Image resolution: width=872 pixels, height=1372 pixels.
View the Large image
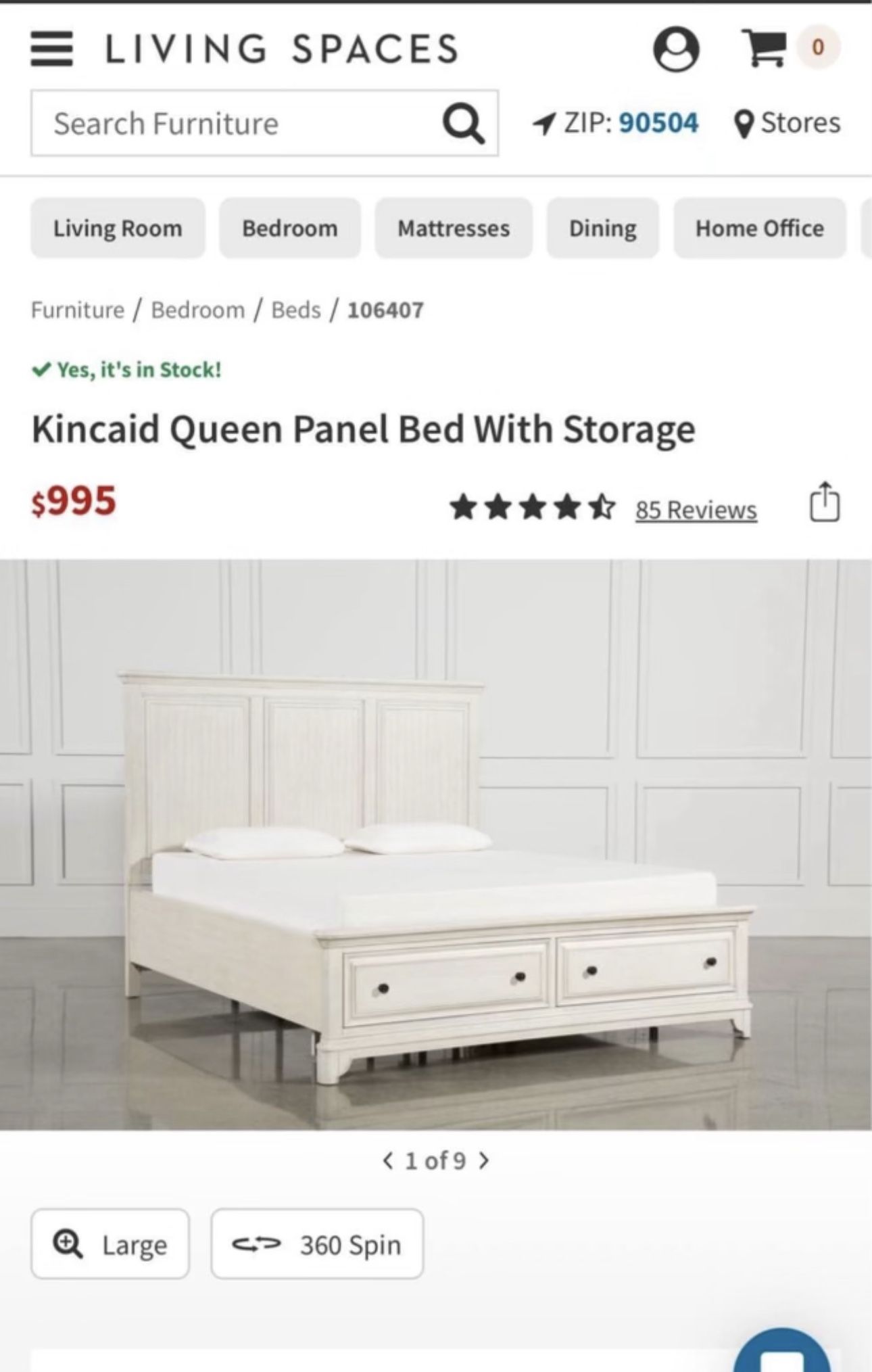[110, 1244]
